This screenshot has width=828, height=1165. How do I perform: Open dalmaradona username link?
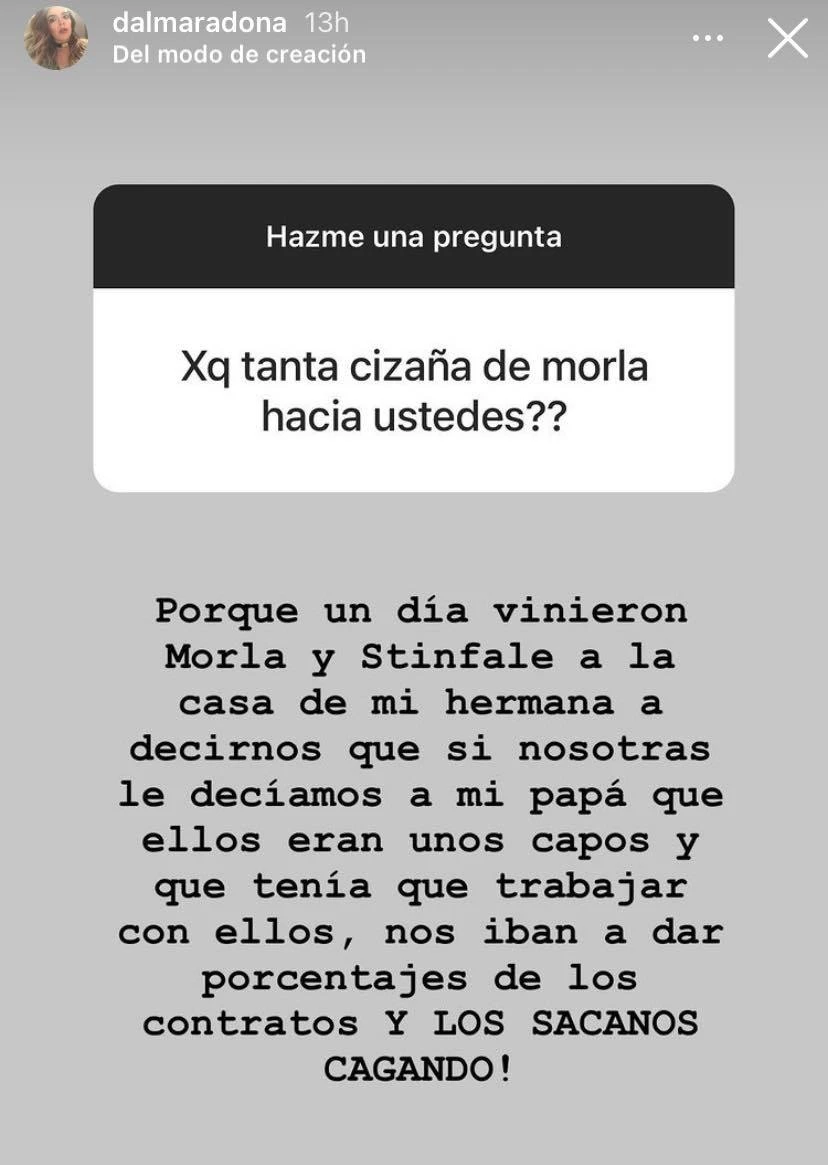pyautogui.click(x=200, y=23)
